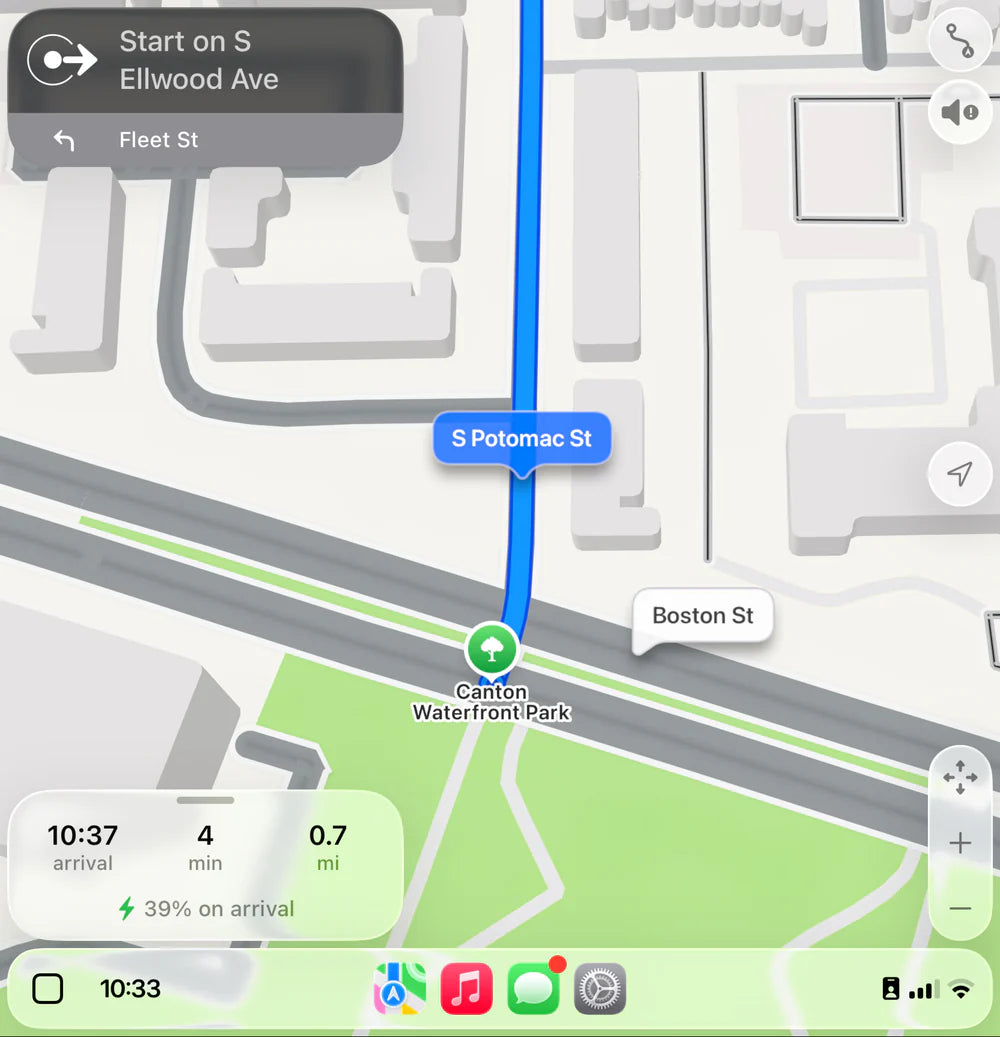
Task: Tap the audio alerts speaker icon
Action: pos(959,112)
